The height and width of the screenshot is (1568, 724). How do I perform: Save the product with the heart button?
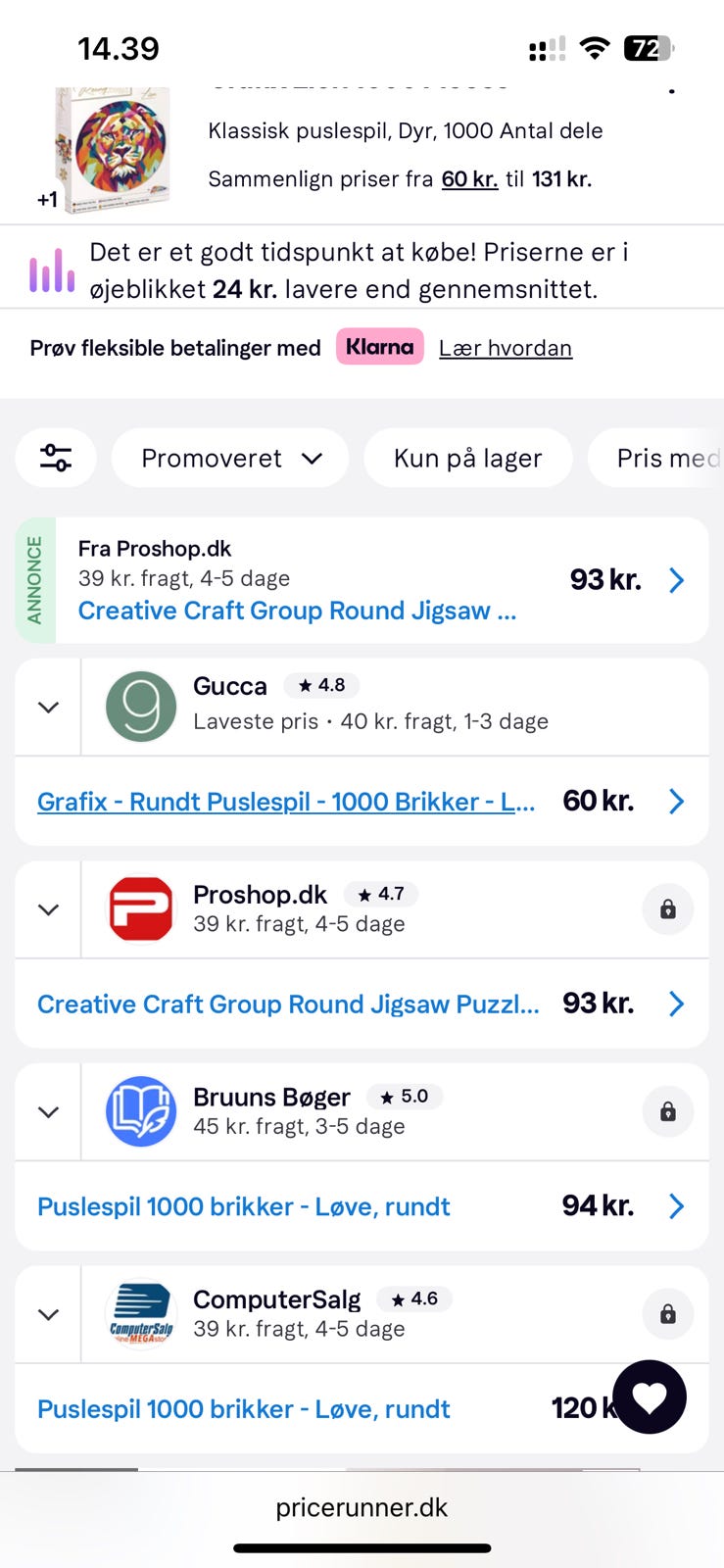point(649,1396)
